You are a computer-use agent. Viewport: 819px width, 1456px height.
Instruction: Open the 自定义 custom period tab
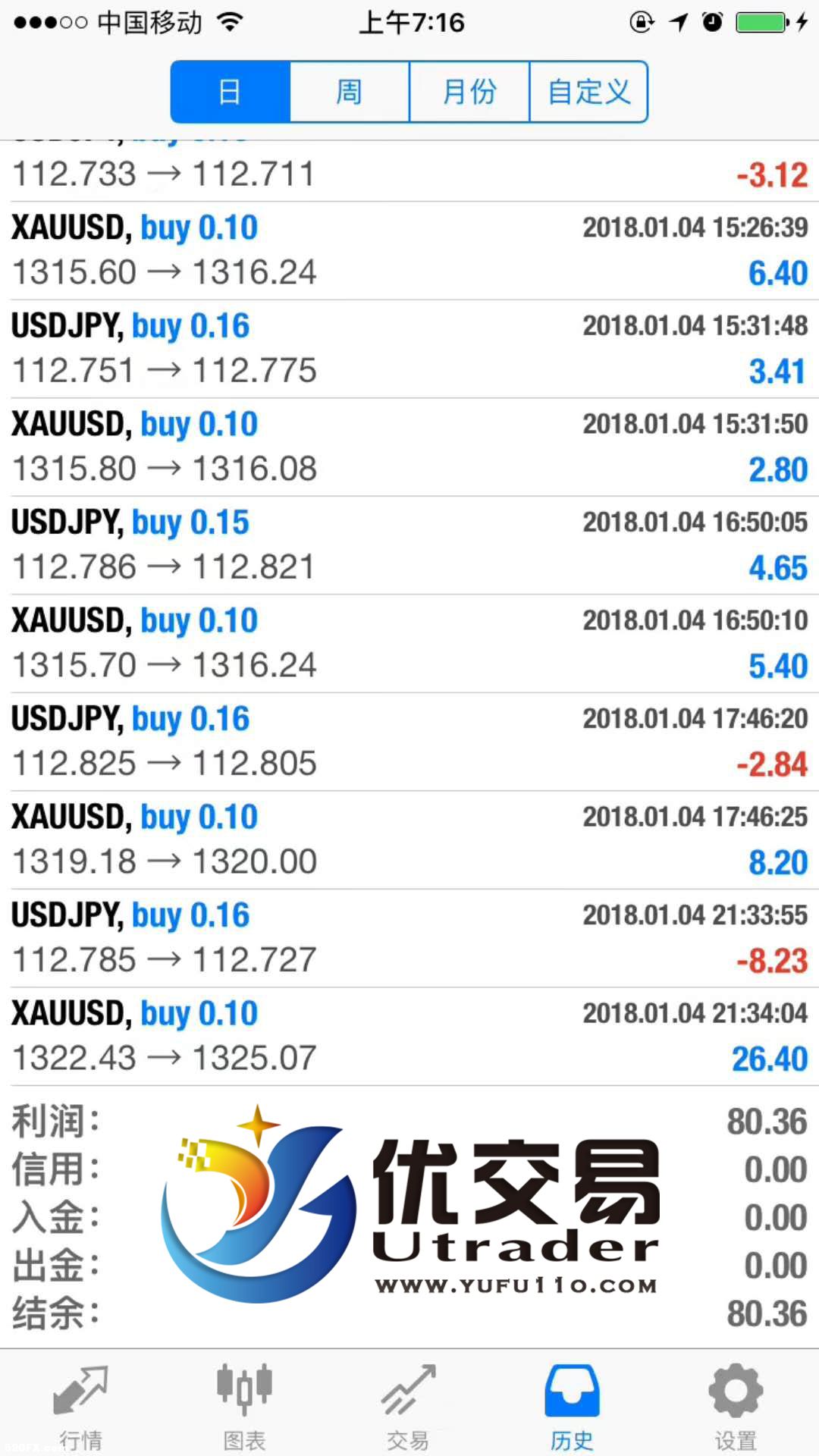point(588,92)
